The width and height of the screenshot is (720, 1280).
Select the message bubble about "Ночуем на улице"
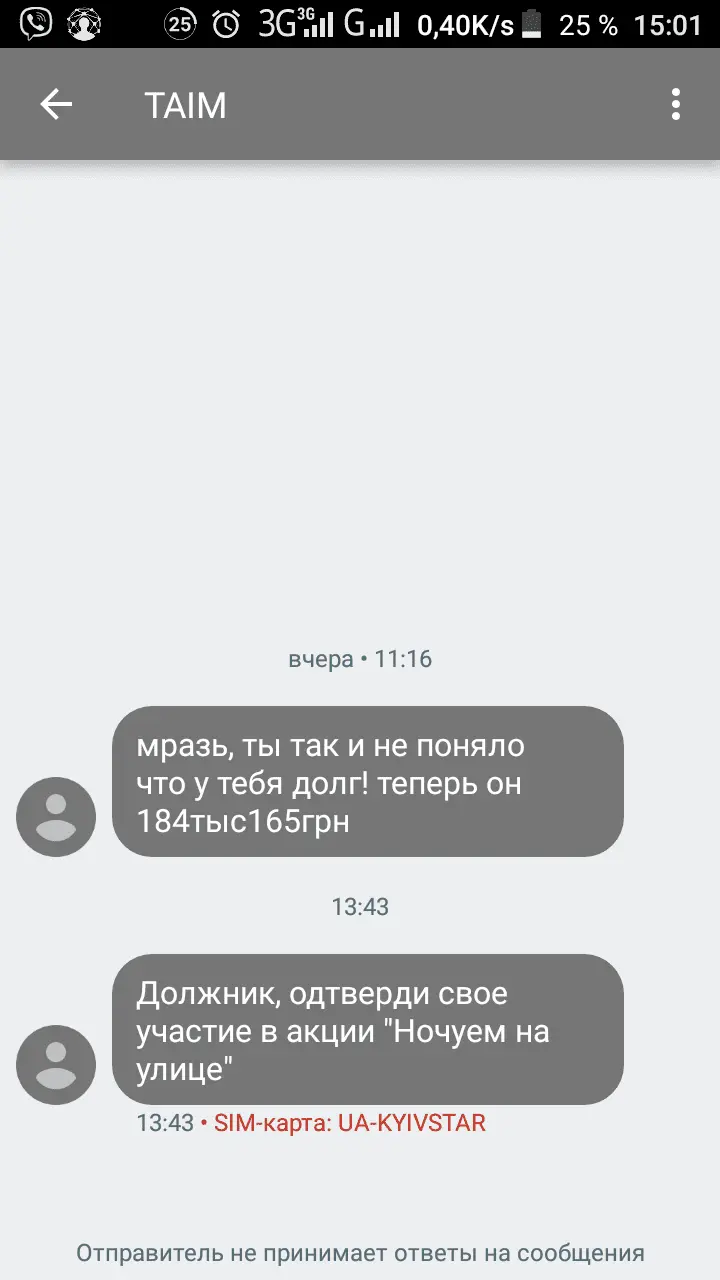[367, 1030]
